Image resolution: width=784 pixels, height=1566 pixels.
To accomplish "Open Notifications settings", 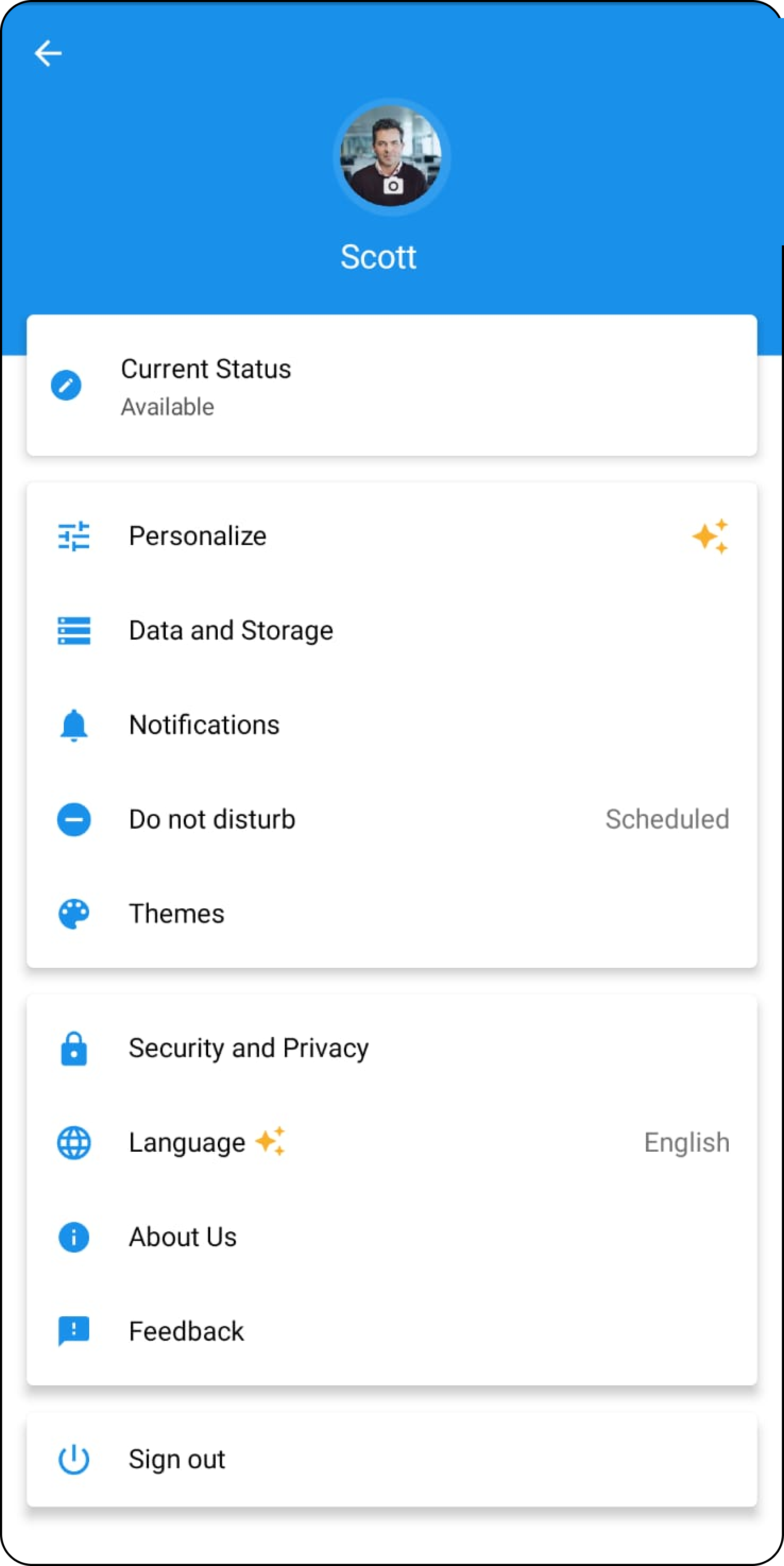I will pyautogui.click(x=392, y=725).
